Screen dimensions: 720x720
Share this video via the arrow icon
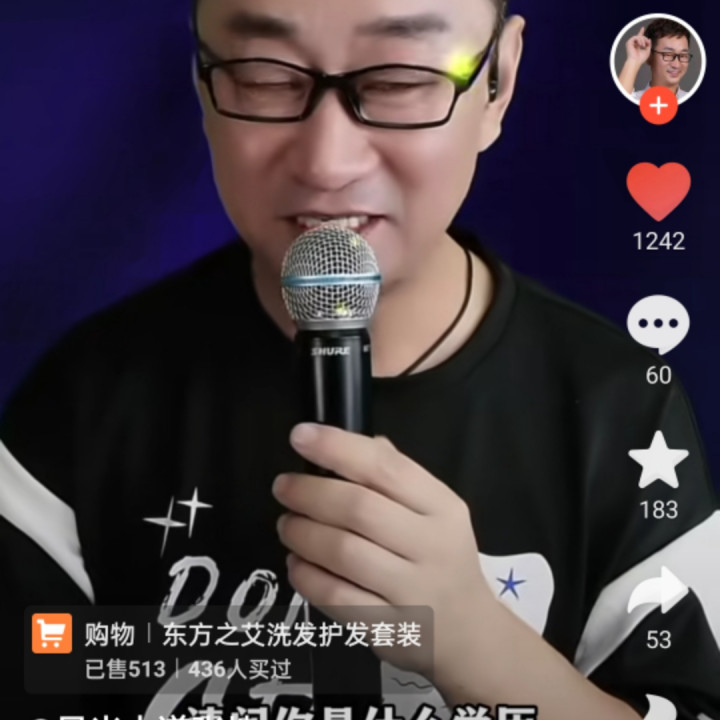[x=658, y=592]
